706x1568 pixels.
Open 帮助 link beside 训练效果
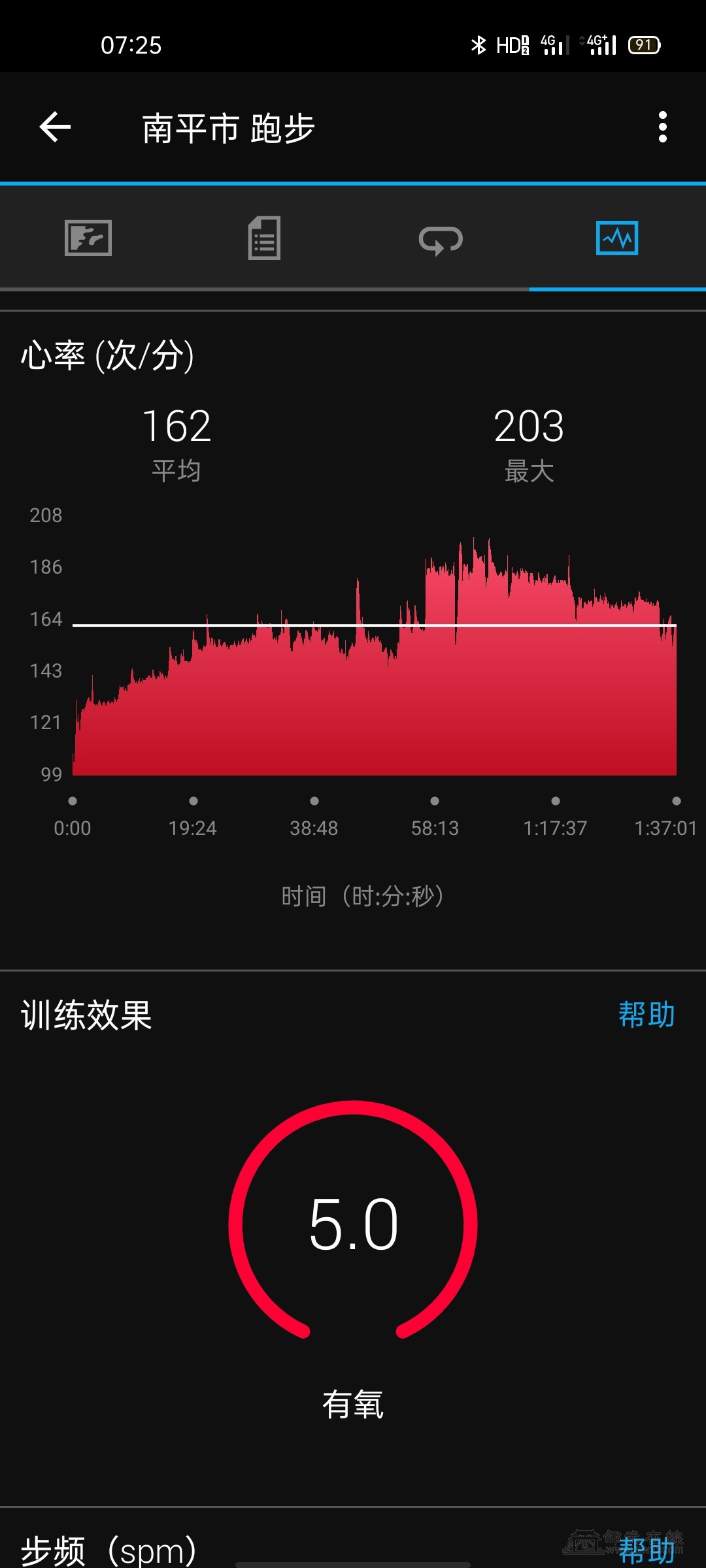[x=647, y=1015]
